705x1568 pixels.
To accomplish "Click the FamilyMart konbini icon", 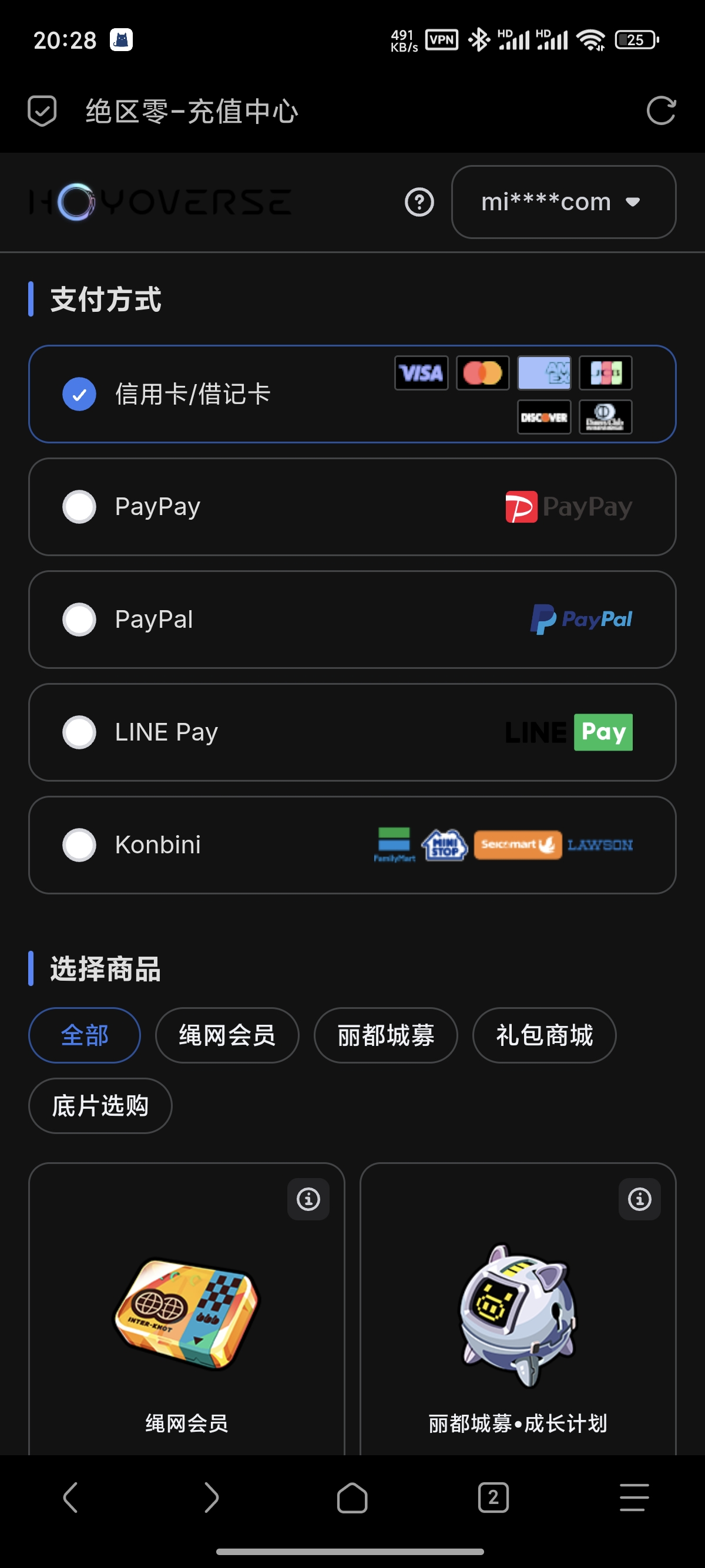I will pos(395,844).
